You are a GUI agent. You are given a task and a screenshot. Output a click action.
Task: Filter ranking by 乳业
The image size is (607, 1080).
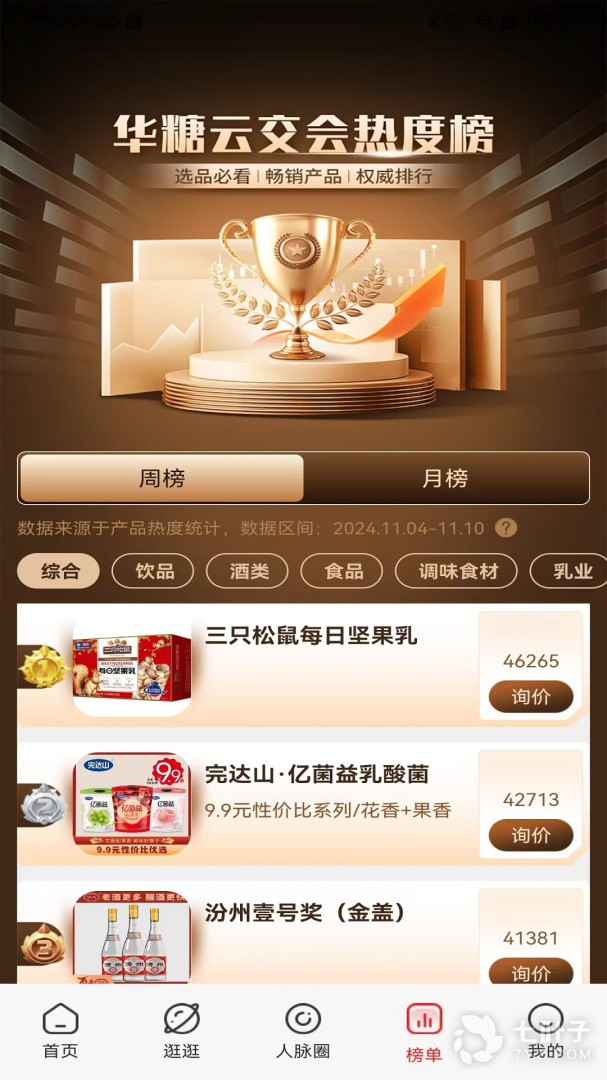click(573, 571)
